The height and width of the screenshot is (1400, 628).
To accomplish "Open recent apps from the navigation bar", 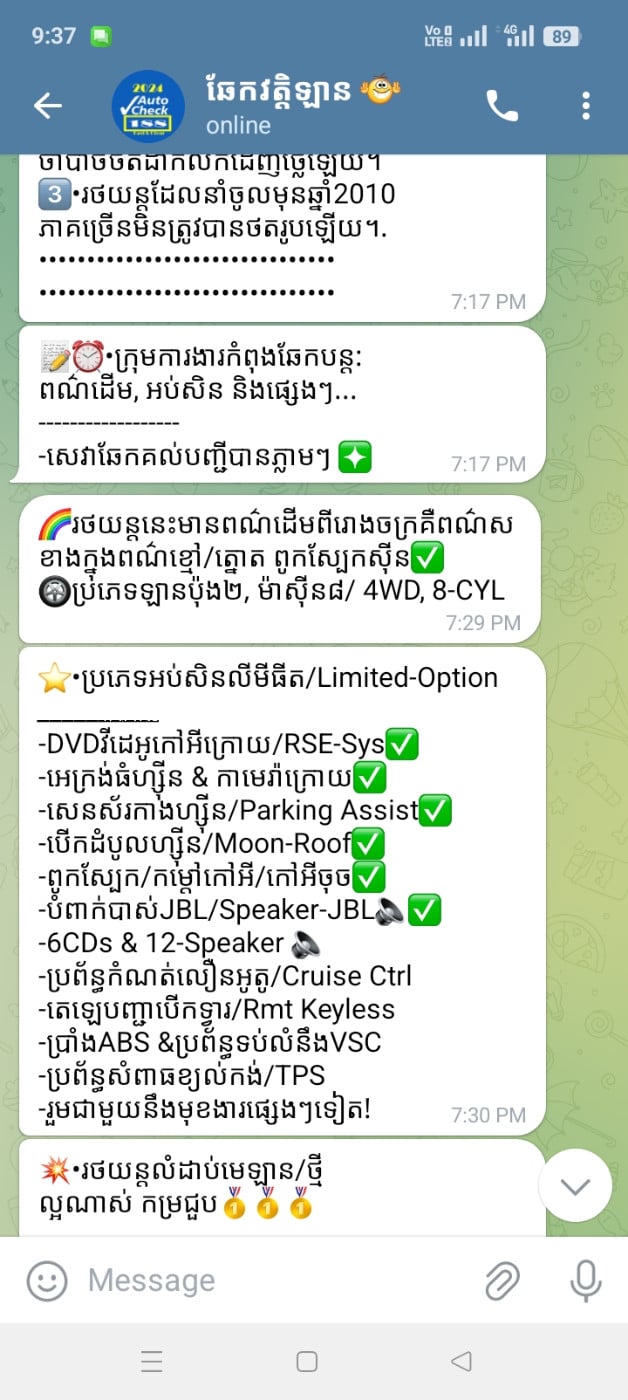I will (x=152, y=1361).
